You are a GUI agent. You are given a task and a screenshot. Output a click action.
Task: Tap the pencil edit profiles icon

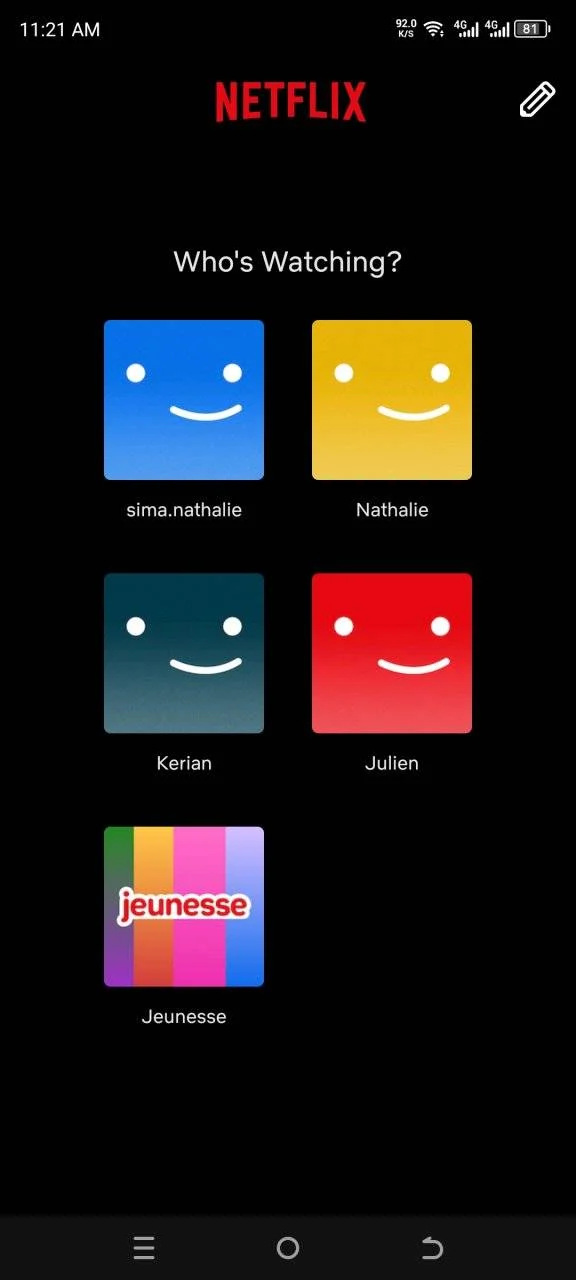pyautogui.click(x=537, y=100)
